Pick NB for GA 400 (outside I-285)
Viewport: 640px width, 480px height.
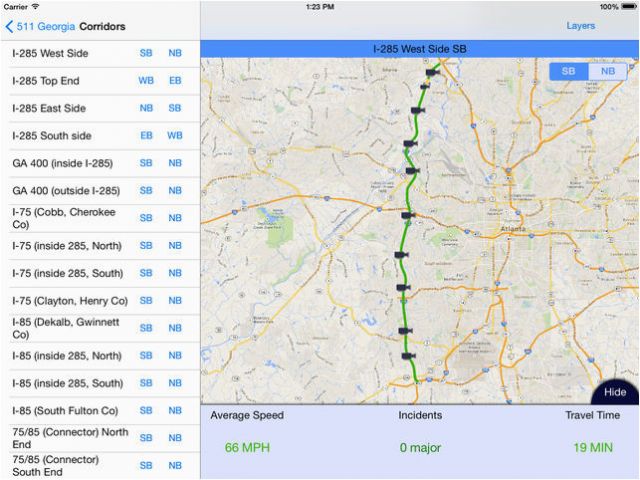point(175,190)
